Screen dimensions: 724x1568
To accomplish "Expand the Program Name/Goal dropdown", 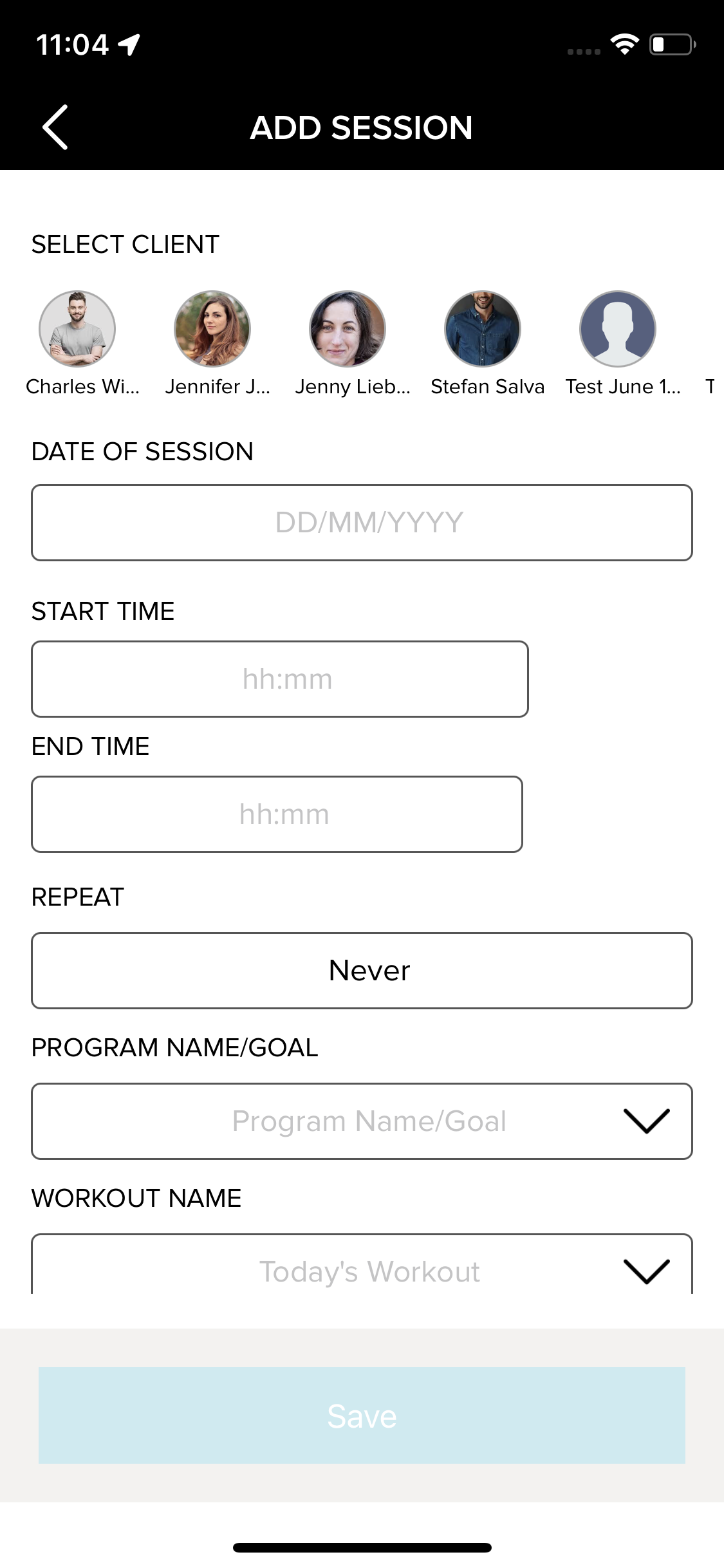I will (x=362, y=1121).
